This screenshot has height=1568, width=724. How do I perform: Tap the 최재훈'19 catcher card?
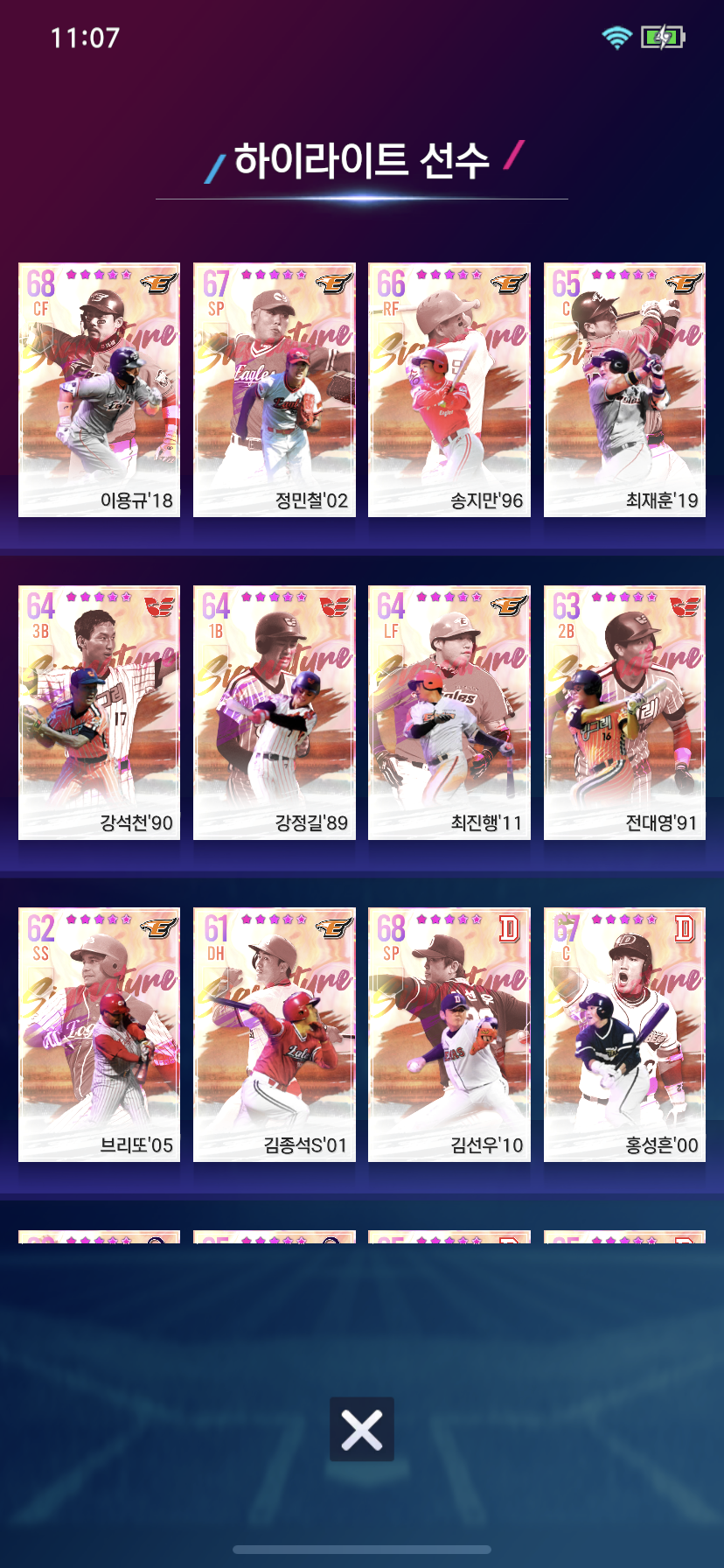click(624, 389)
